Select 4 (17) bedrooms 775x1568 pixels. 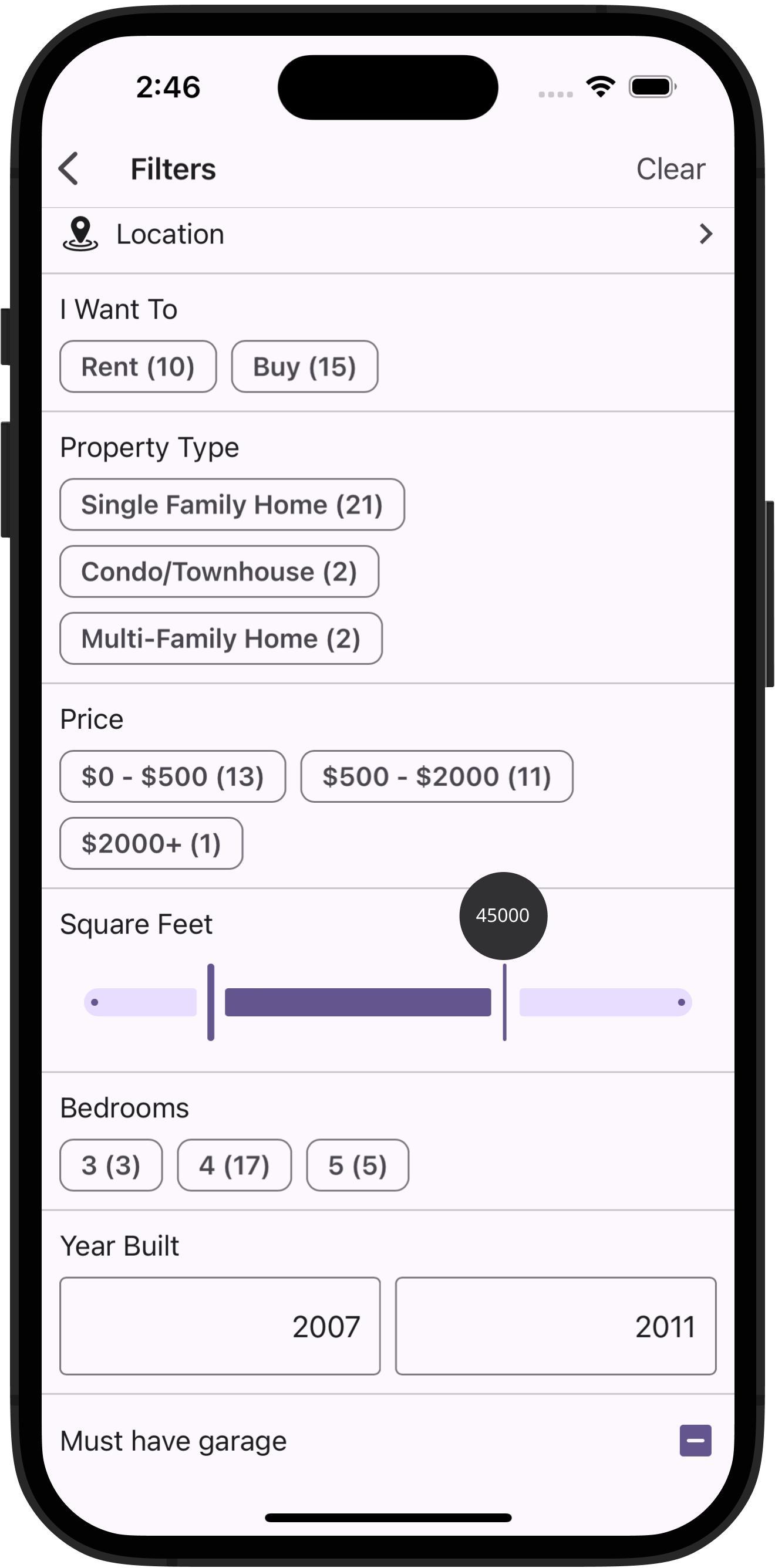point(234,1165)
